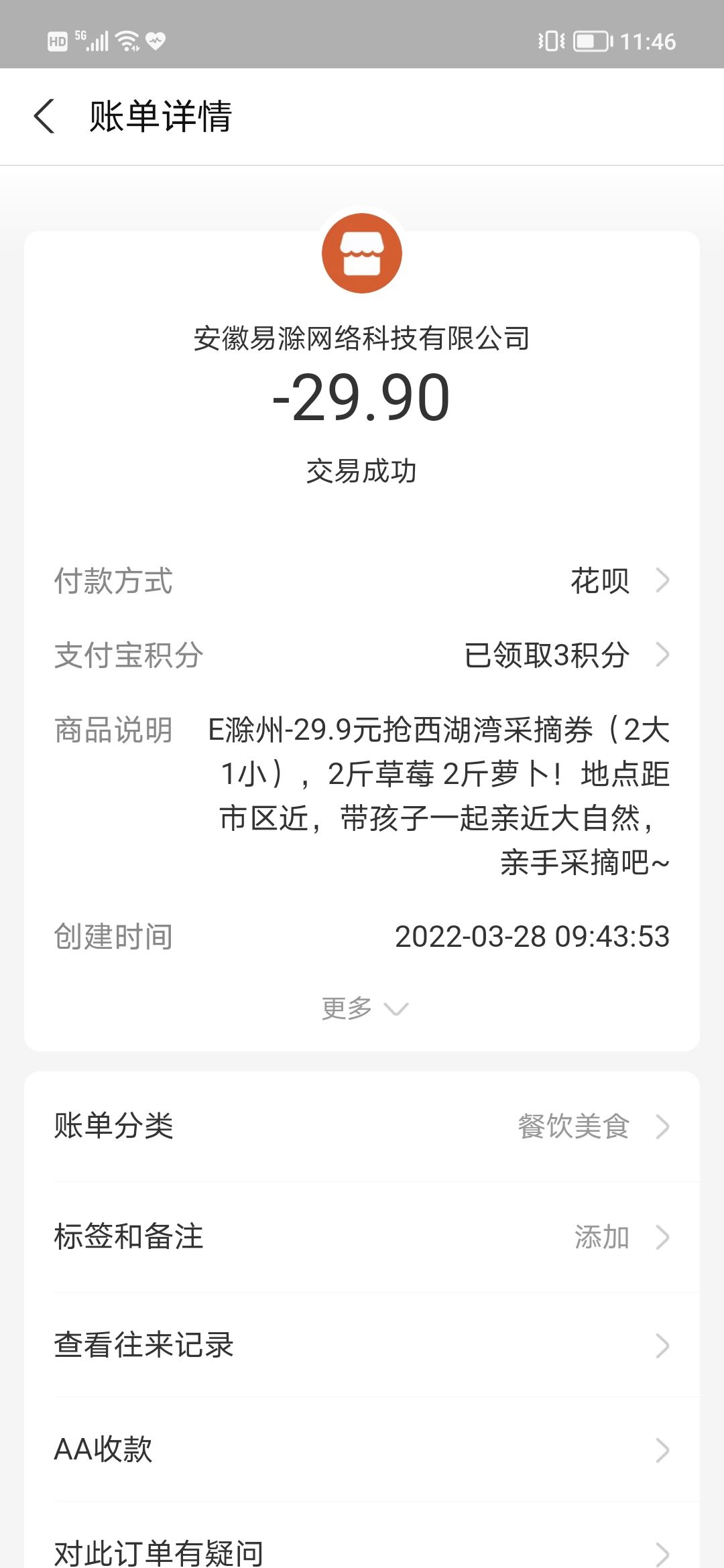Change 账单分类 餐饮美食
Screen dimensions: 724x1568
[362, 1126]
